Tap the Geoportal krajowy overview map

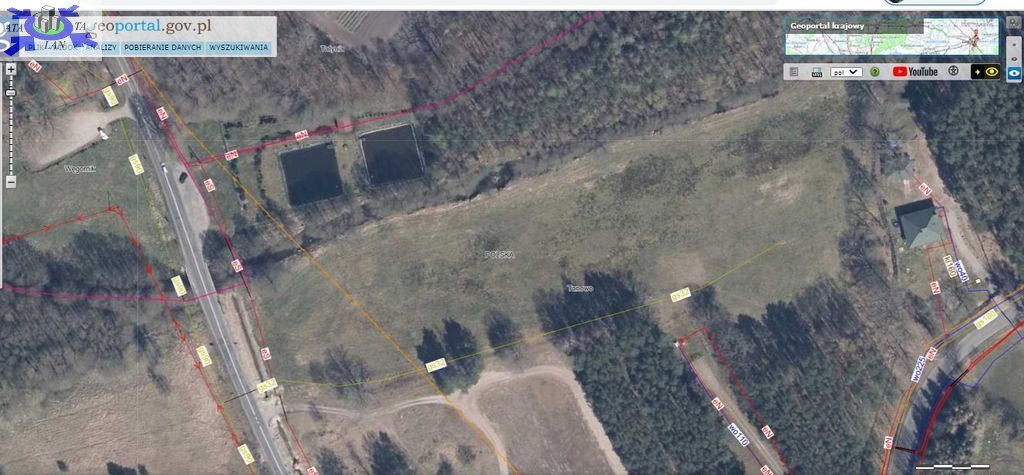890,36
